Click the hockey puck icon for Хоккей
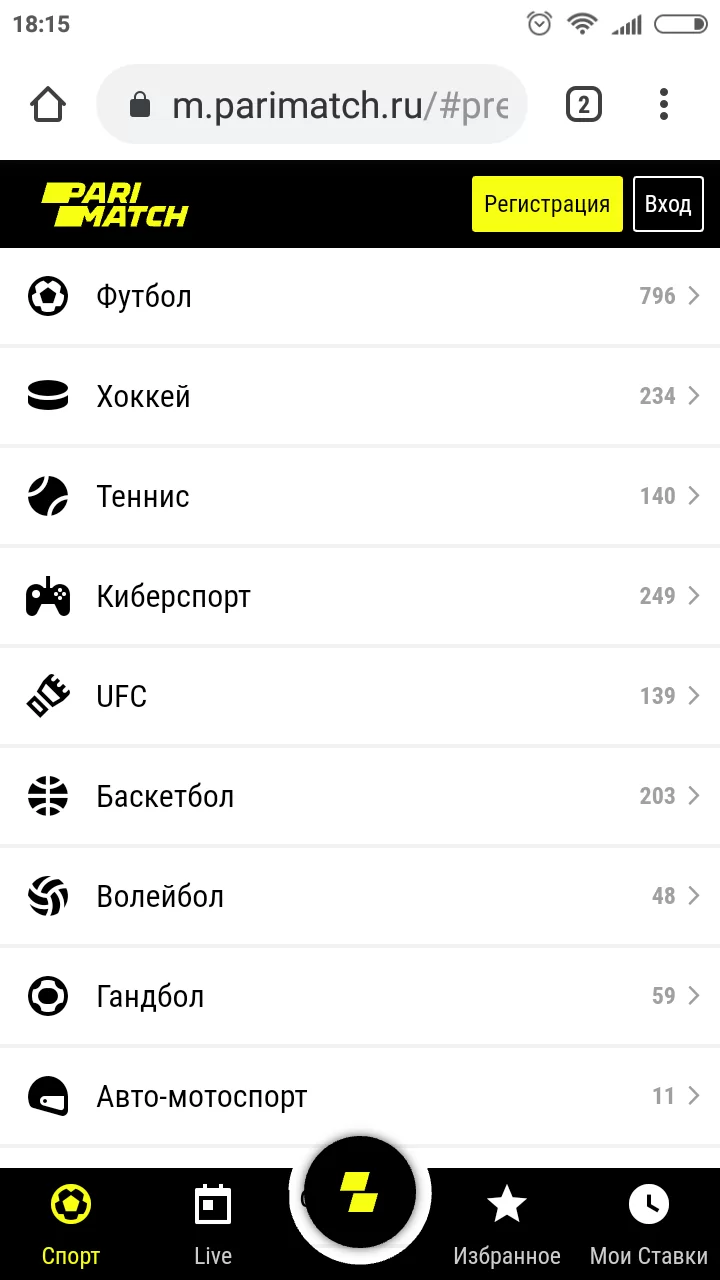The width and height of the screenshot is (720, 1280). [x=48, y=396]
